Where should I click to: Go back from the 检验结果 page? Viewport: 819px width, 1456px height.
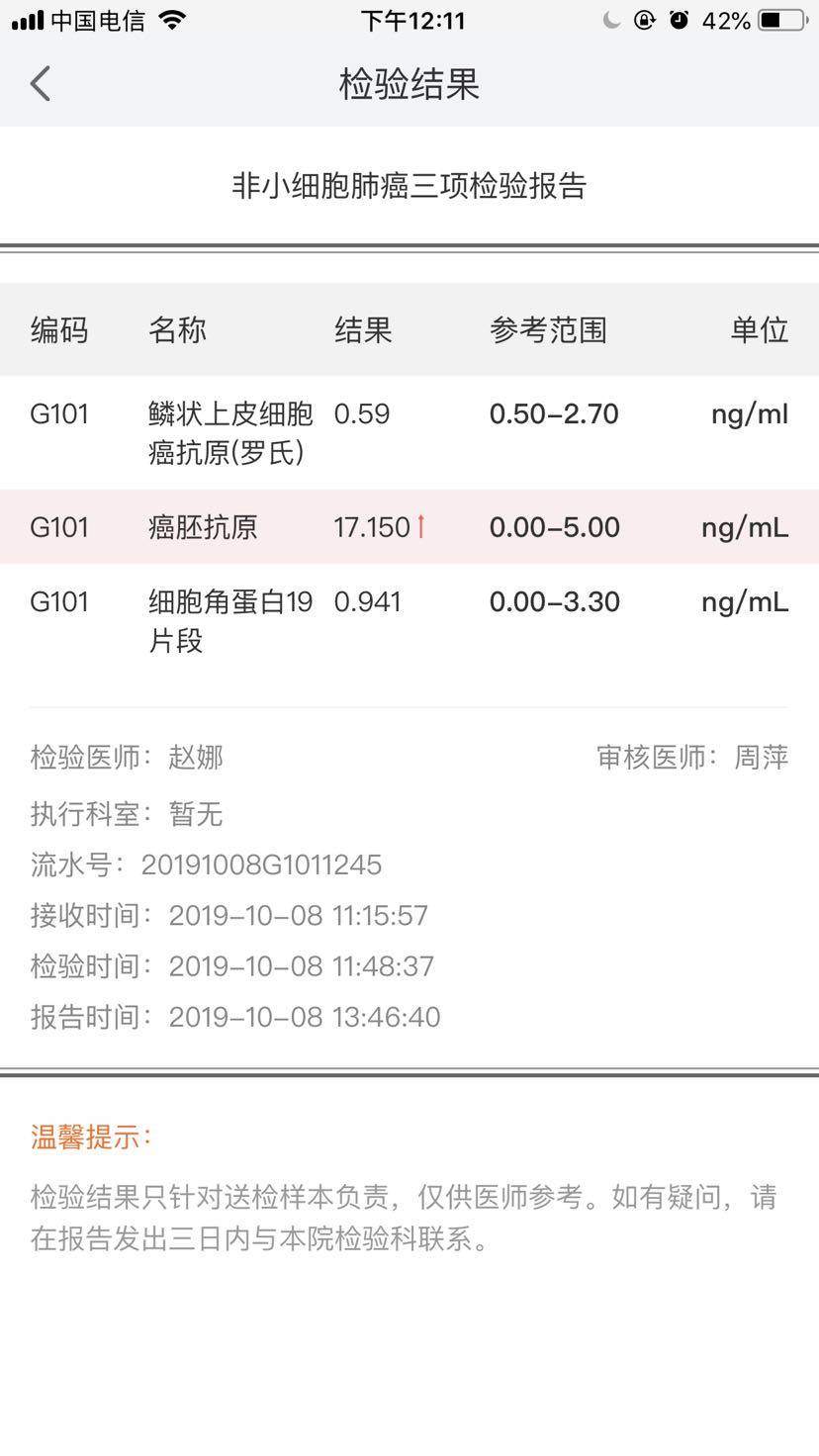pyautogui.click(x=41, y=84)
